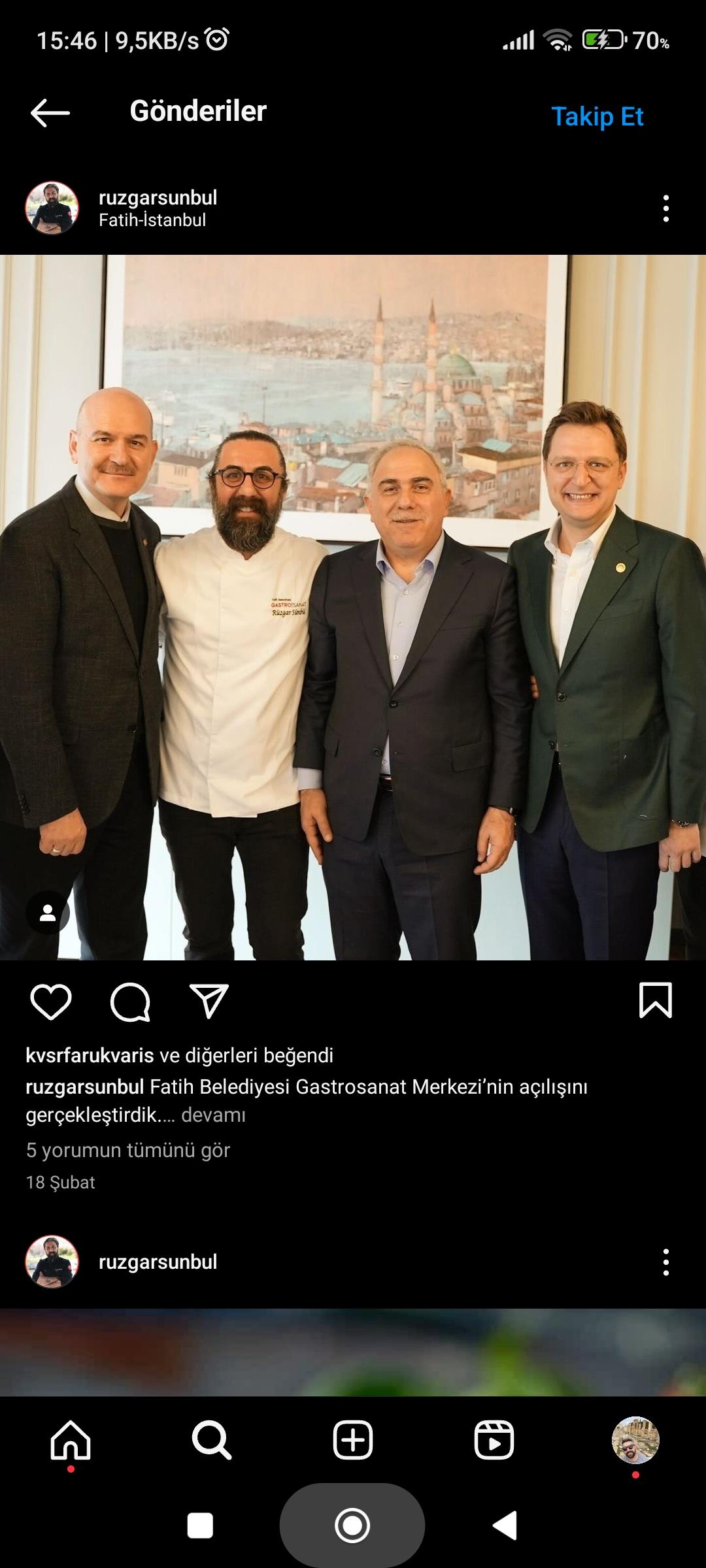Tap Takip Et to follow
This screenshot has height=1568, width=706.
coord(597,117)
